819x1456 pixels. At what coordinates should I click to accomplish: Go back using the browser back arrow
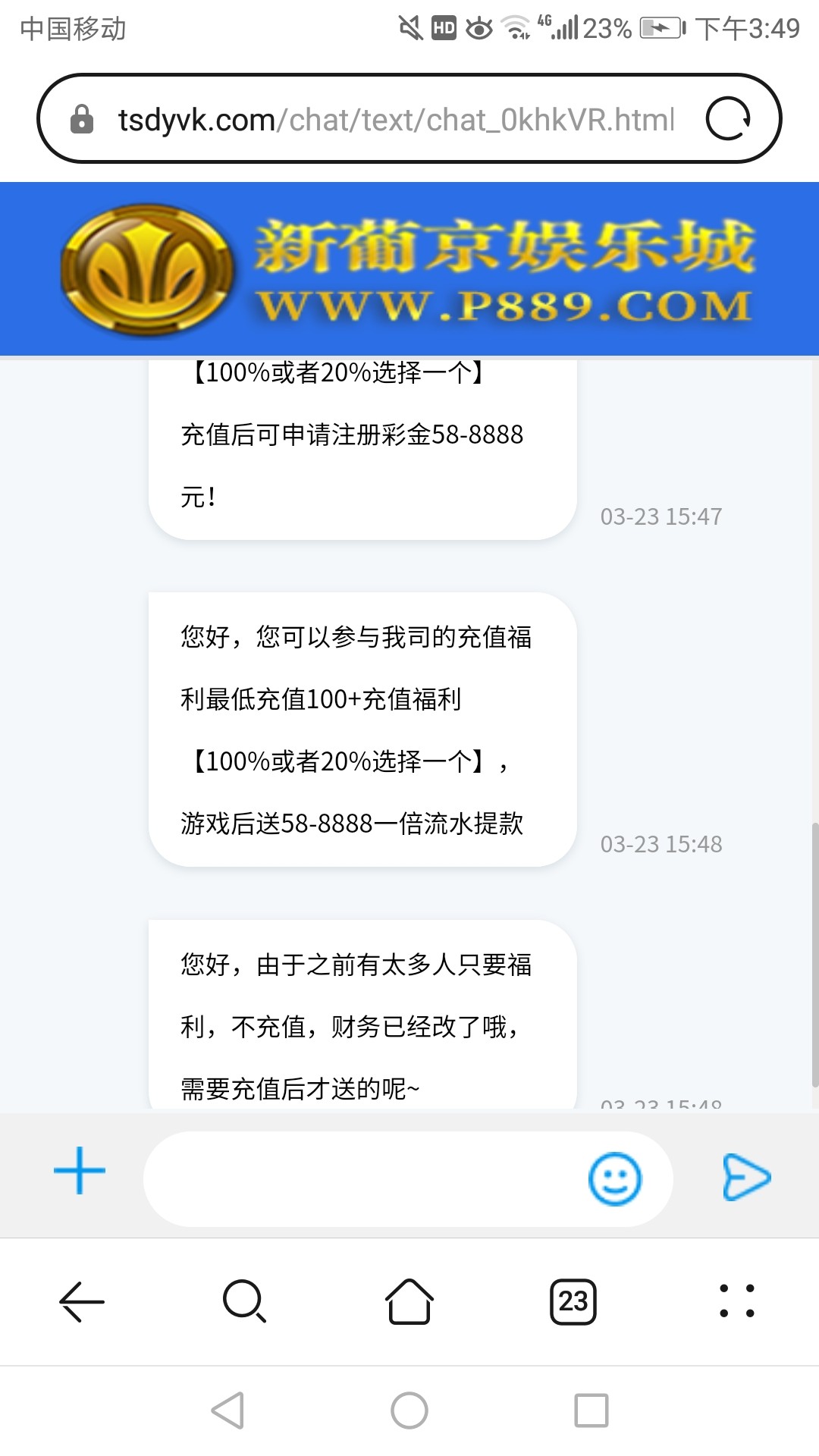click(82, 1301)
